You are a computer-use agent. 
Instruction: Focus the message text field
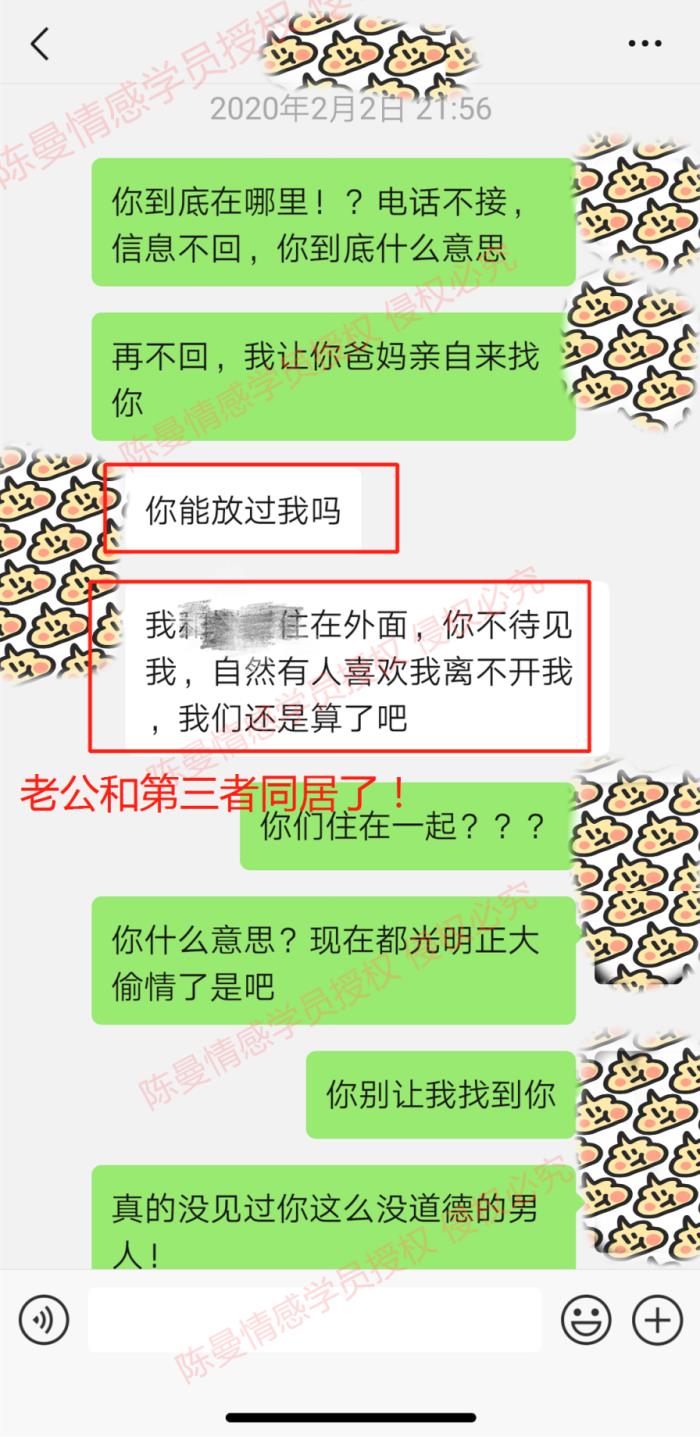click(x=315, y=1320)
